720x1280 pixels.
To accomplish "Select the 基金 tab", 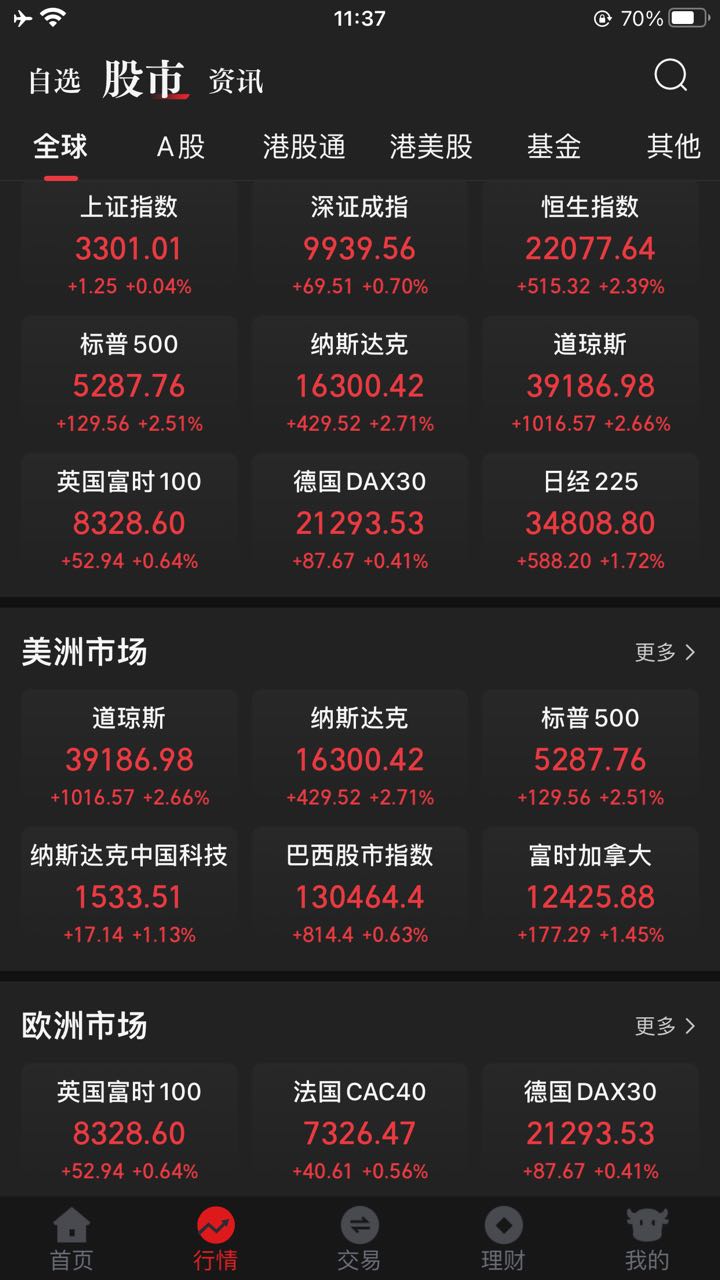I will pyautogui.click(x=554, y=147).
